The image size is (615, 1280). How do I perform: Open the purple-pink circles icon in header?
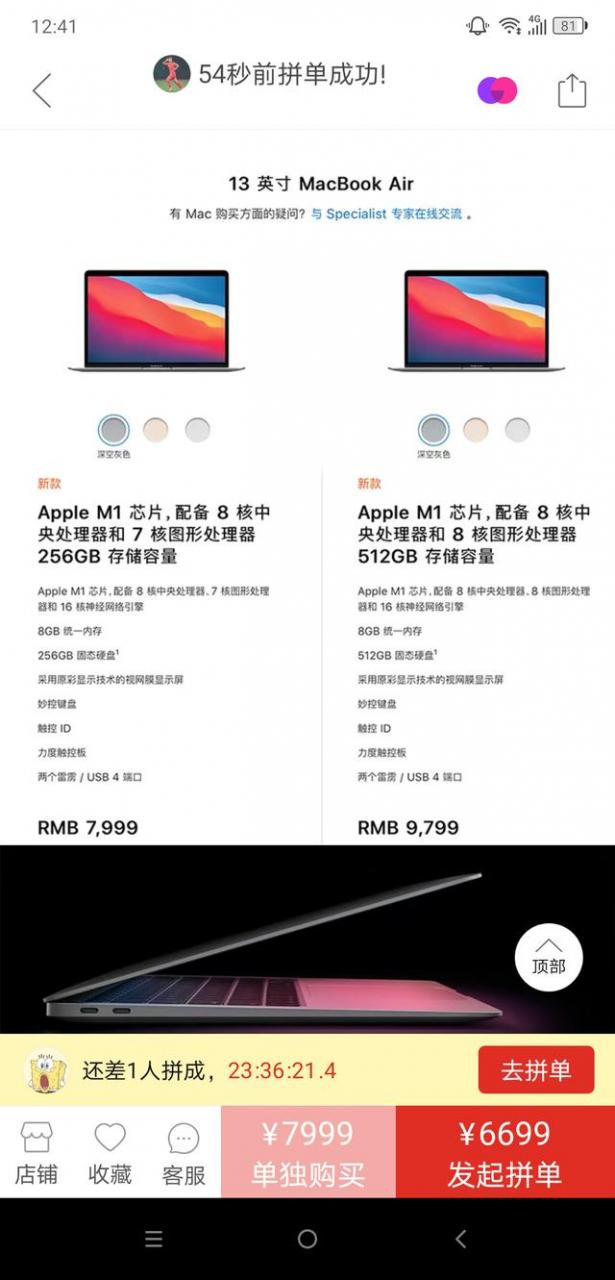point(497,91)
